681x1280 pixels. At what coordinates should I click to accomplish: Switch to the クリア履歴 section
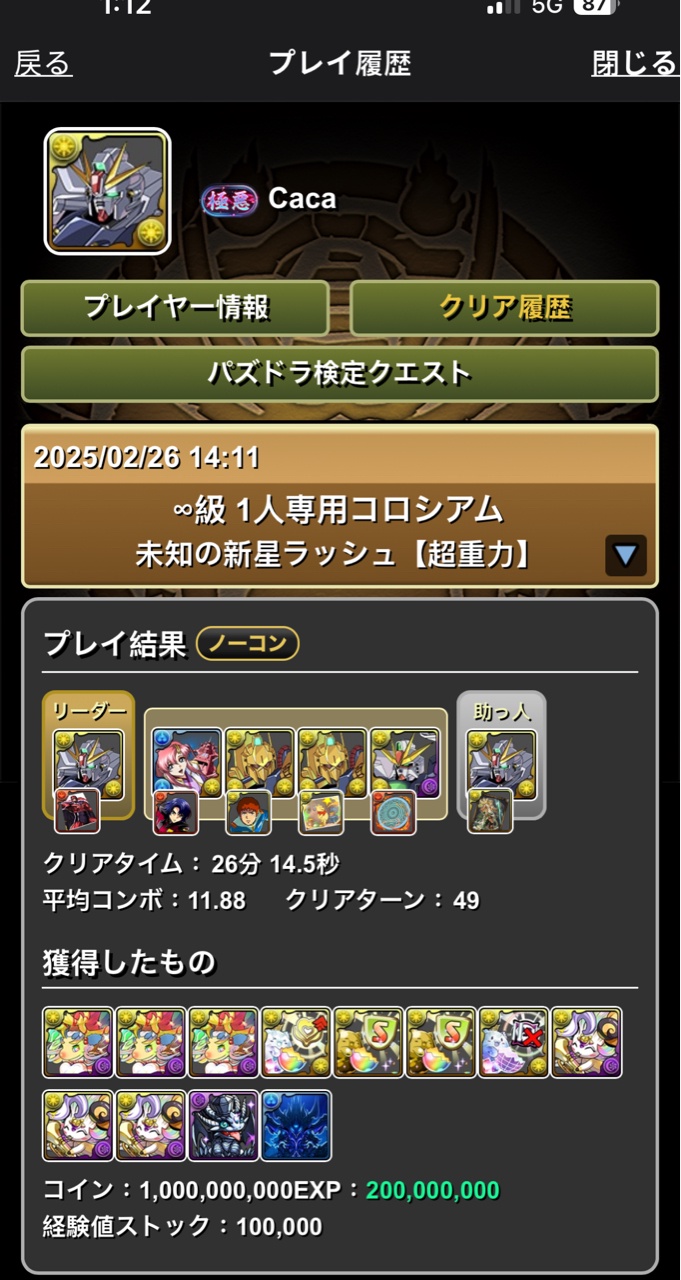click(504, 307)
